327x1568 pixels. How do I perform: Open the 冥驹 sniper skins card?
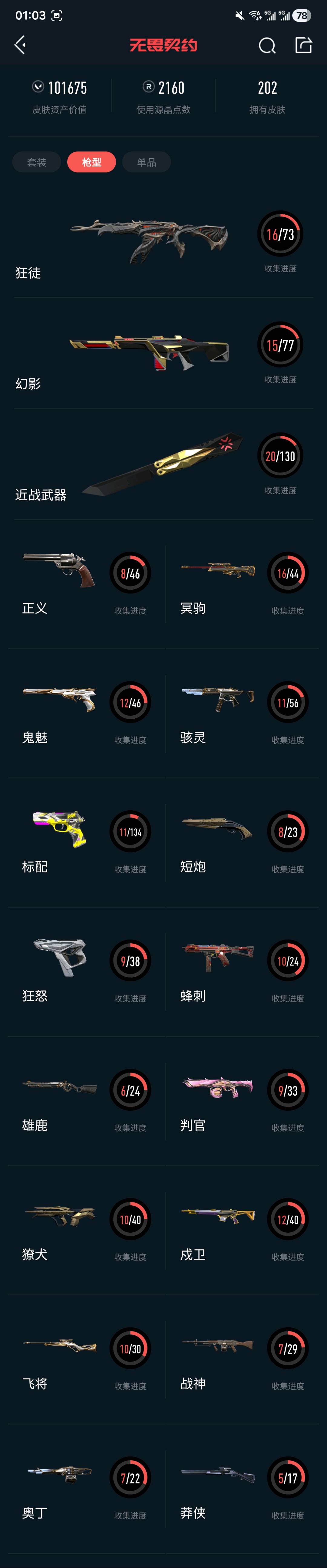[243, 584]
